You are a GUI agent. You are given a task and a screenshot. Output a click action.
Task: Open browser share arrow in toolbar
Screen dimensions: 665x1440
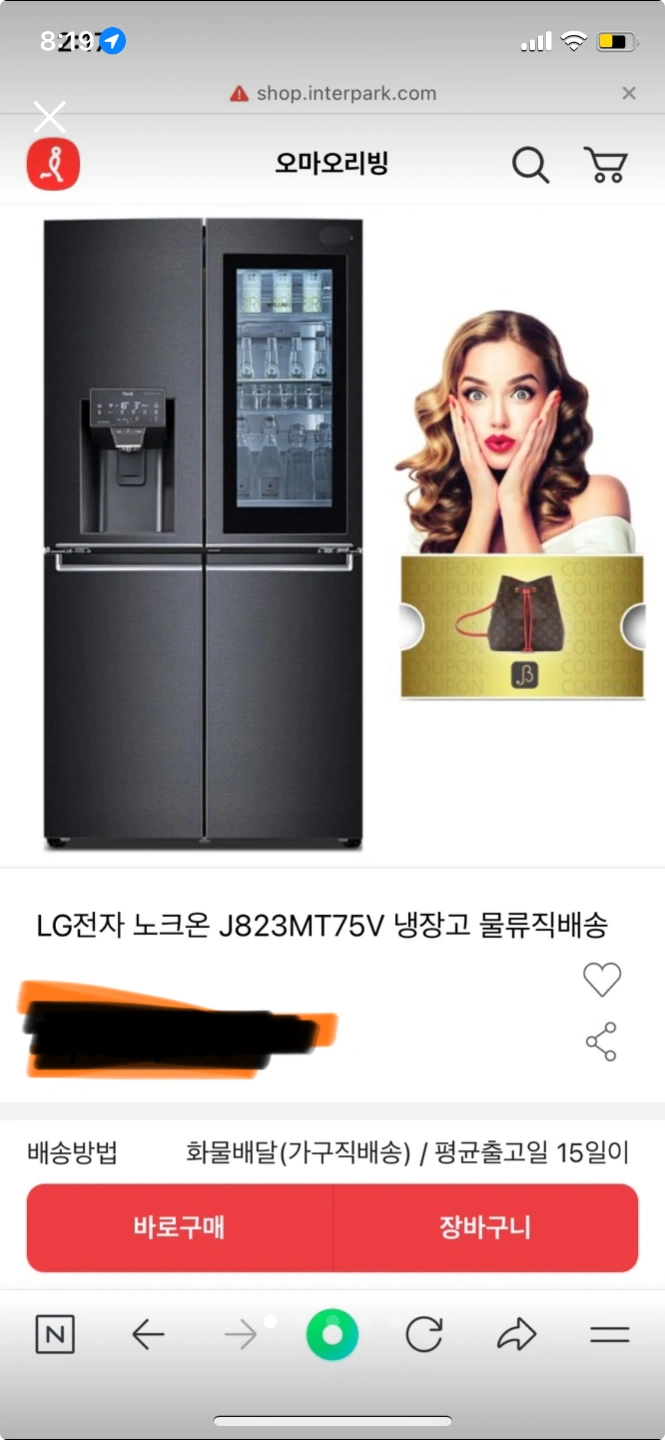516,1335
